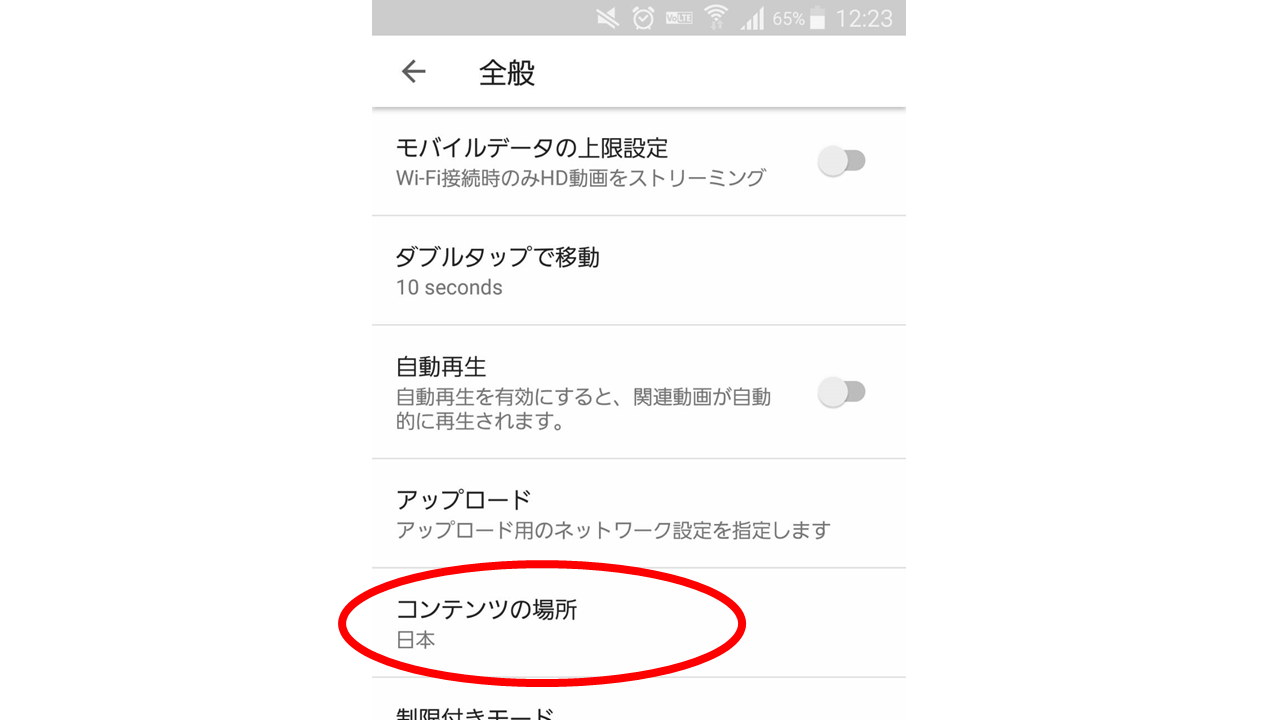
Task: Open the アップロード network settings
Action: (x=638, y=514)
